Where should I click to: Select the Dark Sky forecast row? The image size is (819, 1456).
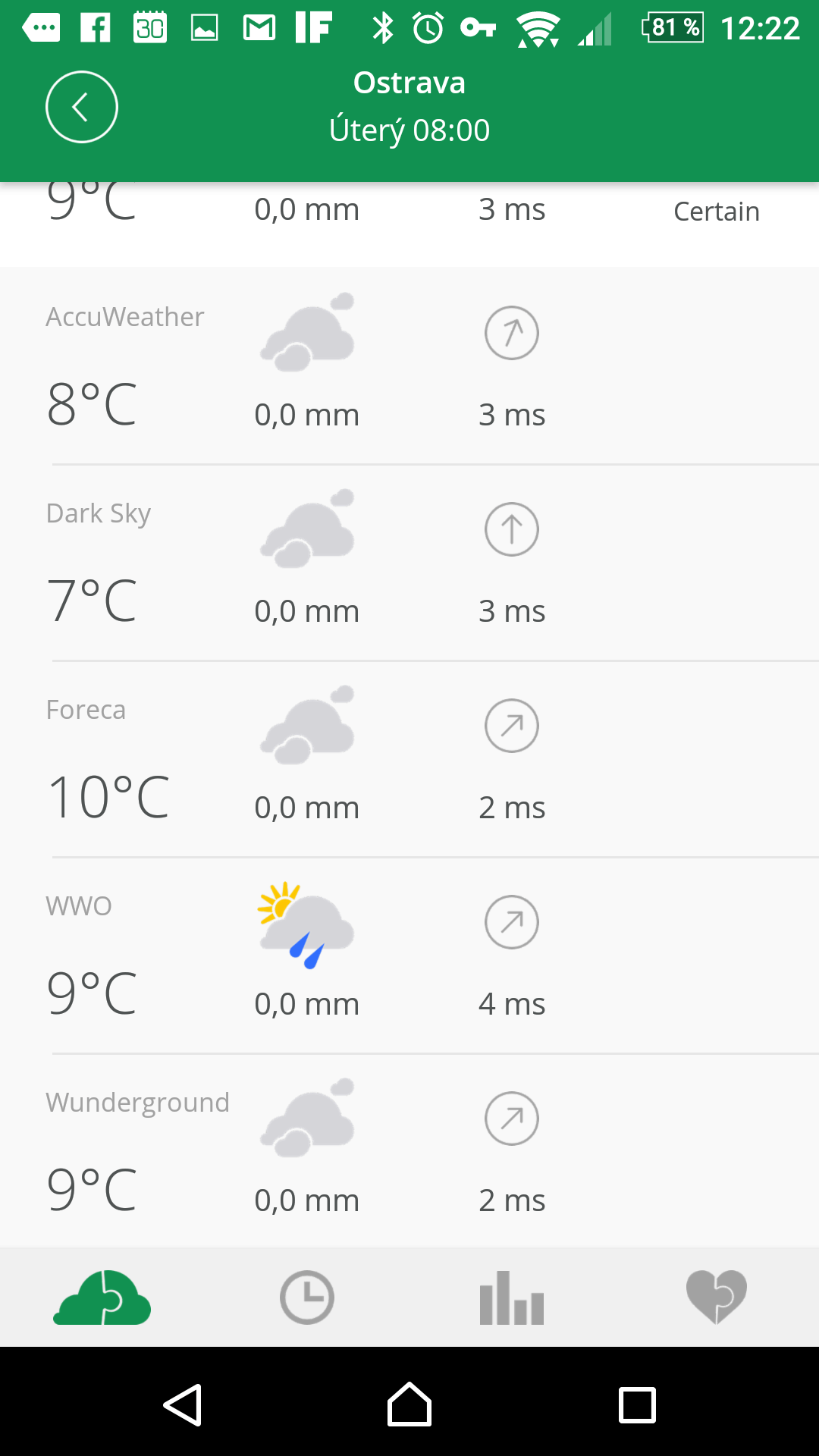[409, 563]
